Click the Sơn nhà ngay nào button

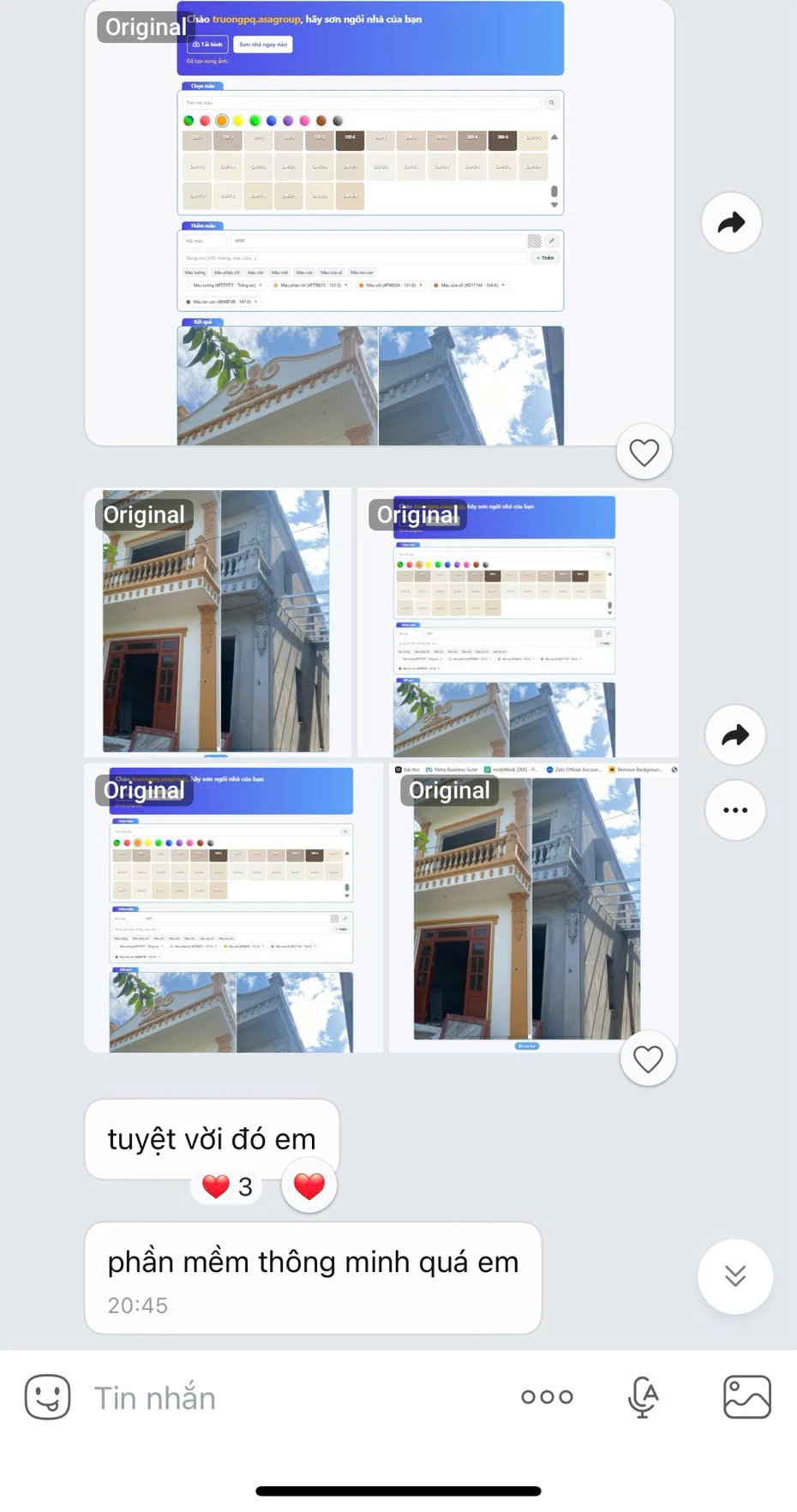click(x=264, y=44)
